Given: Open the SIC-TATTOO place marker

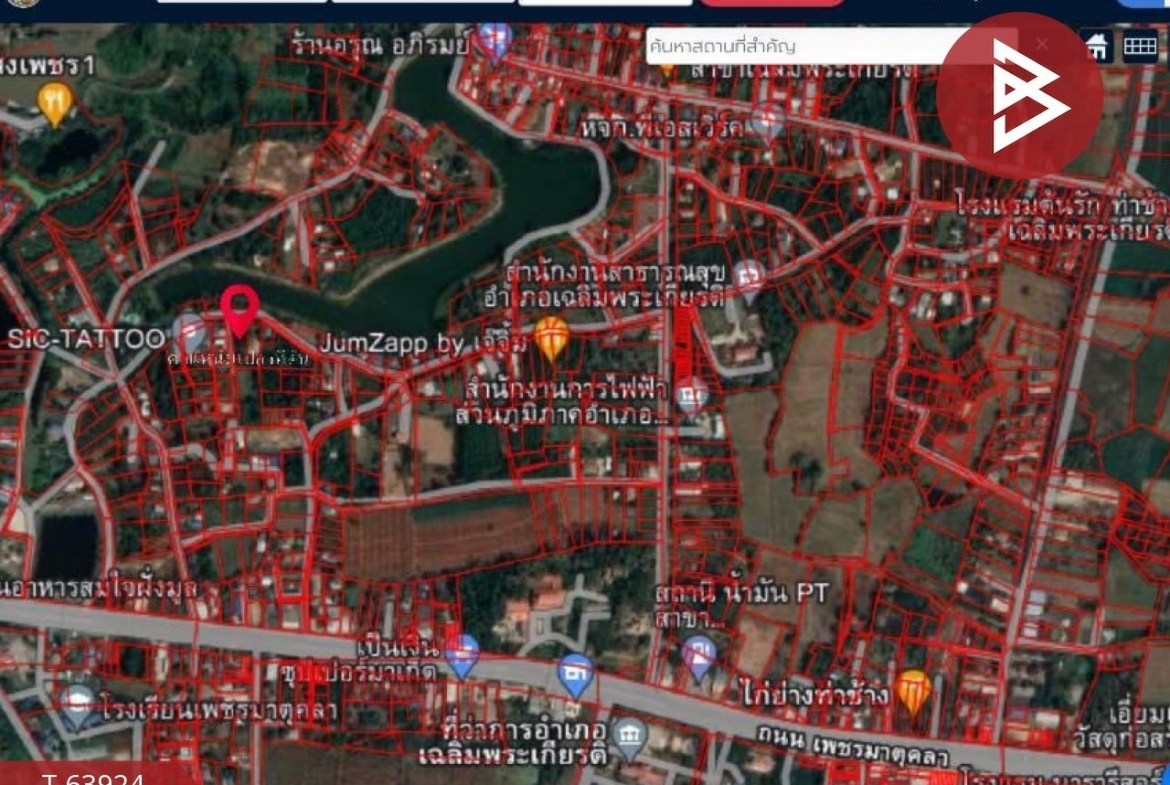Looking at the screenshot, I should (x=188, y=331).
